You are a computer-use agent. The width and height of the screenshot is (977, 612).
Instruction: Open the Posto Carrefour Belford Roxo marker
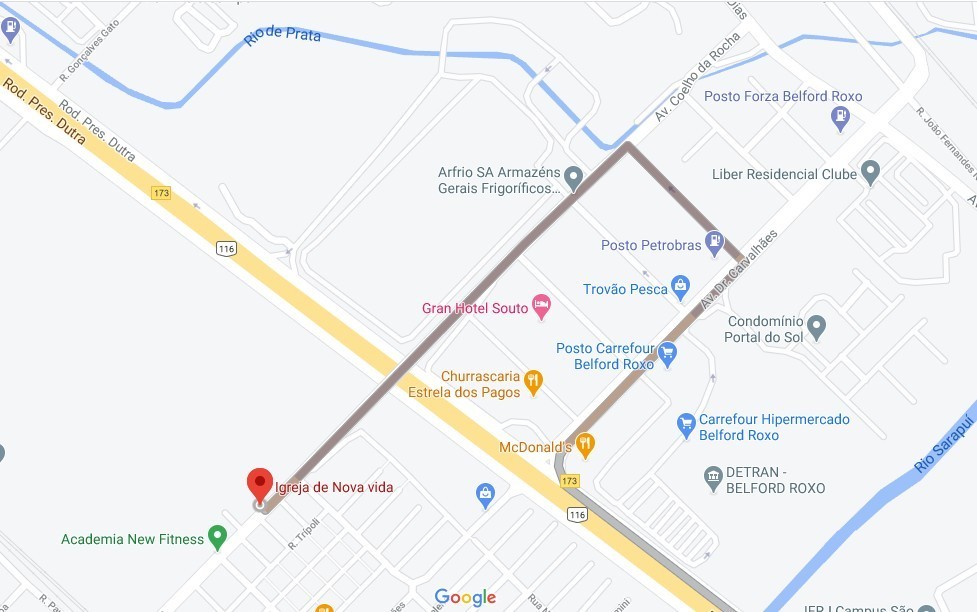tap(668, 351)
